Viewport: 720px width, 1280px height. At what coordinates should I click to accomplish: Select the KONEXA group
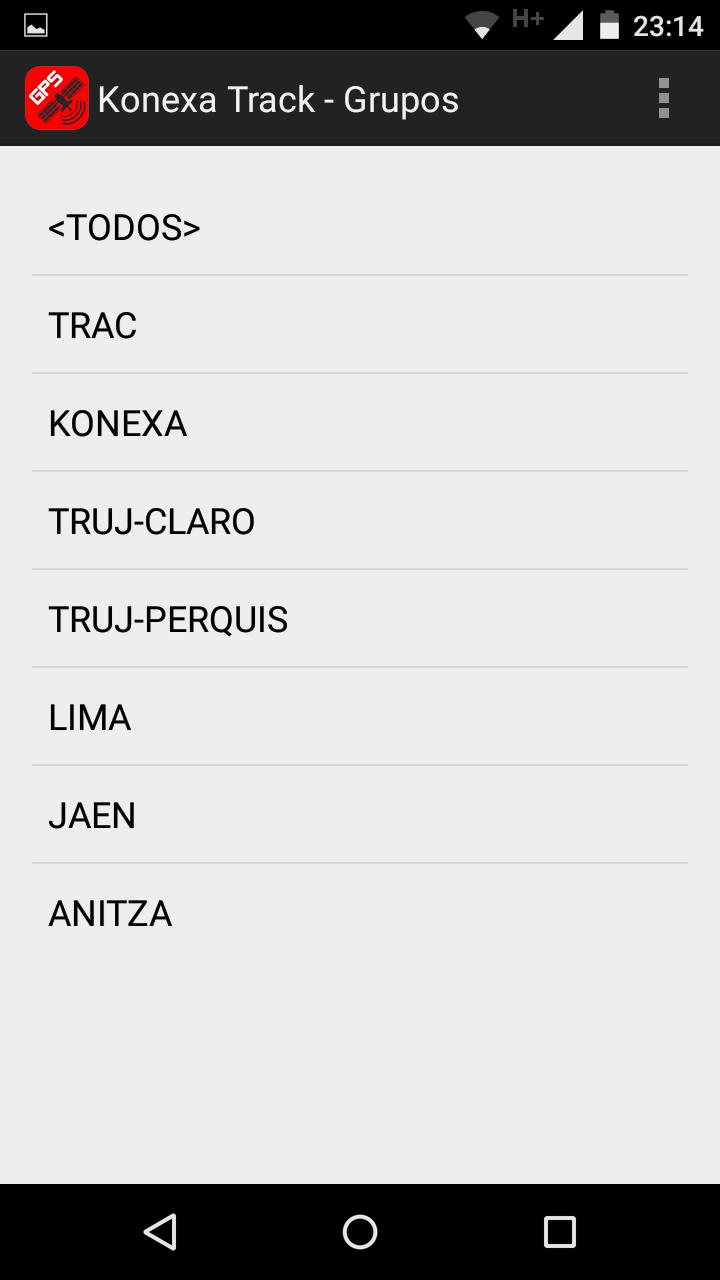point(117,423)
